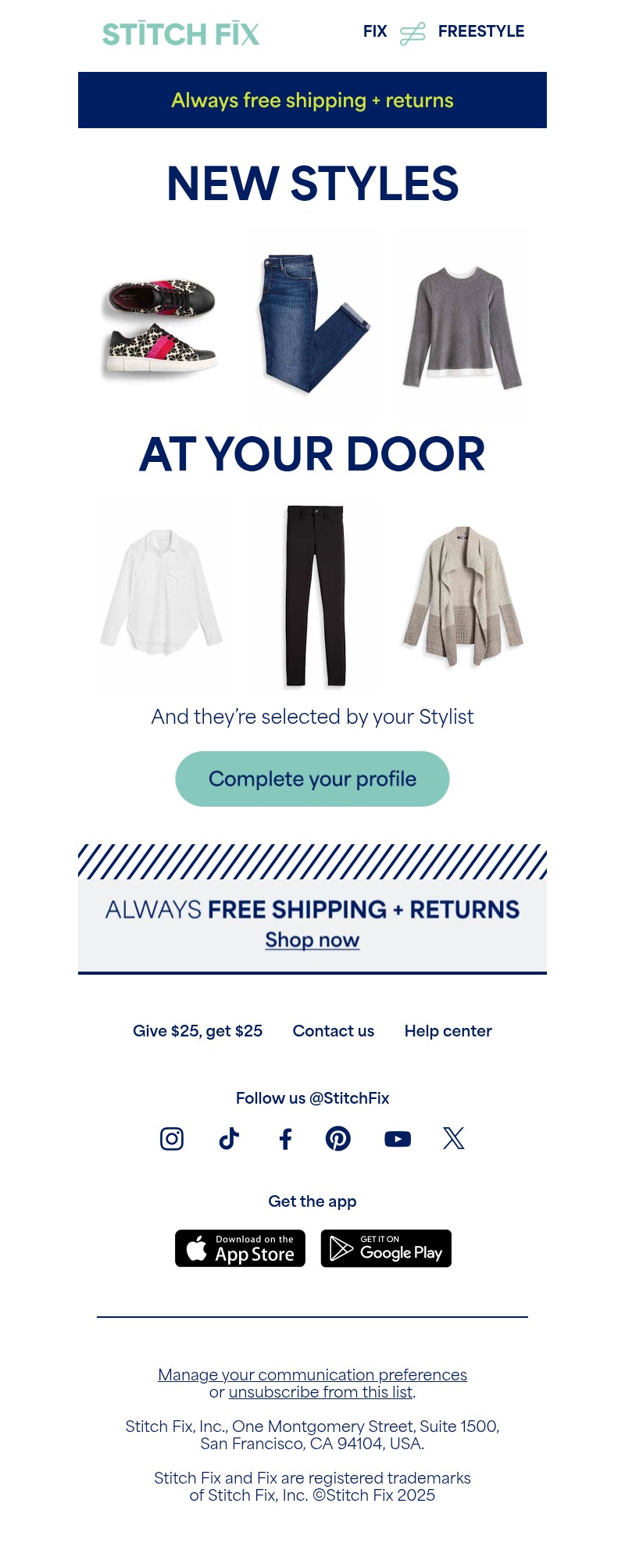Open the Contact us link
Viewport: 625px width, 1568px height.
point(334,1031)
